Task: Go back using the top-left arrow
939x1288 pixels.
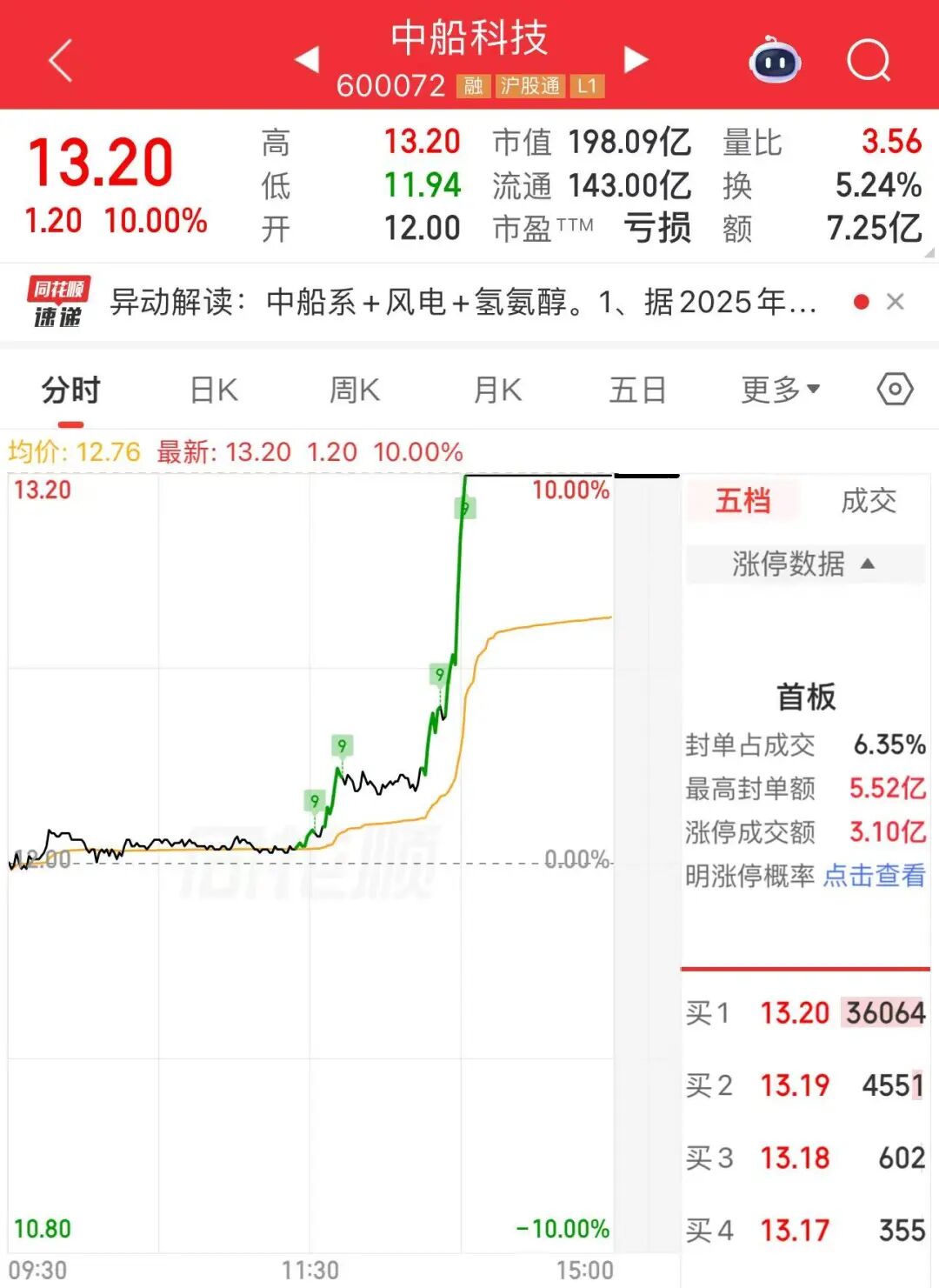Action: [61, 61]
